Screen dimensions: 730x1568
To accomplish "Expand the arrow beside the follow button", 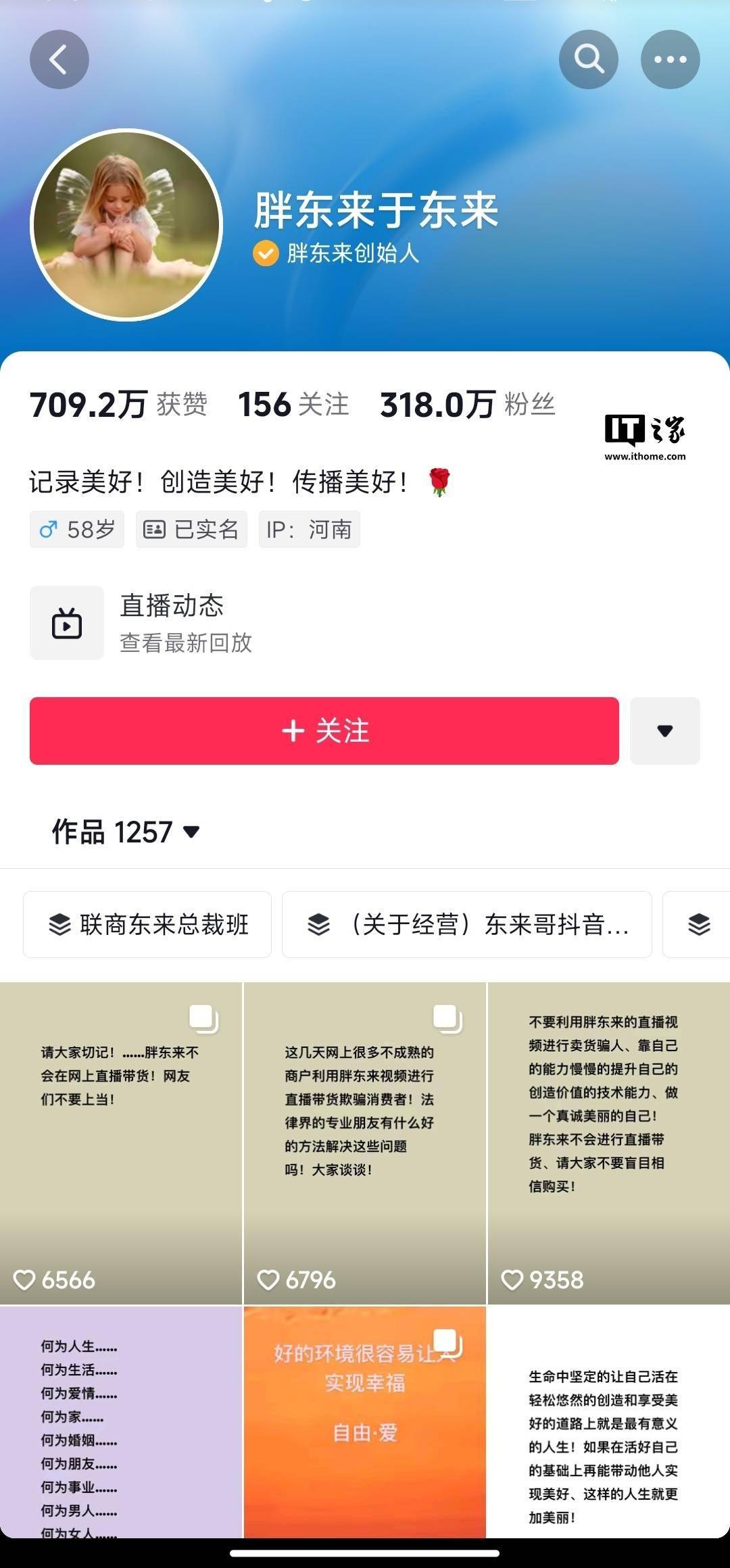I will click(x=664, y=731).
